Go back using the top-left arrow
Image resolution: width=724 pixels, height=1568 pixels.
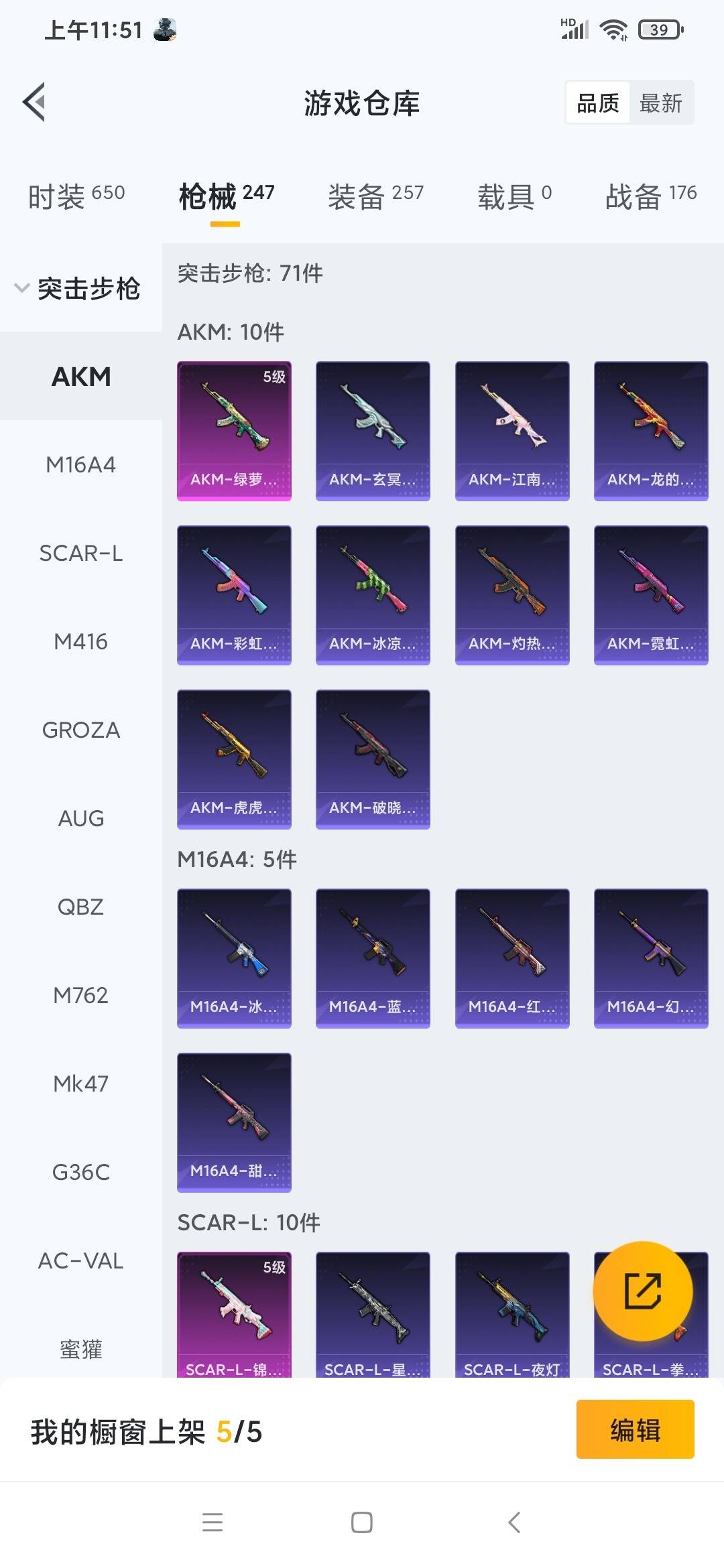[x=34, y=103]
